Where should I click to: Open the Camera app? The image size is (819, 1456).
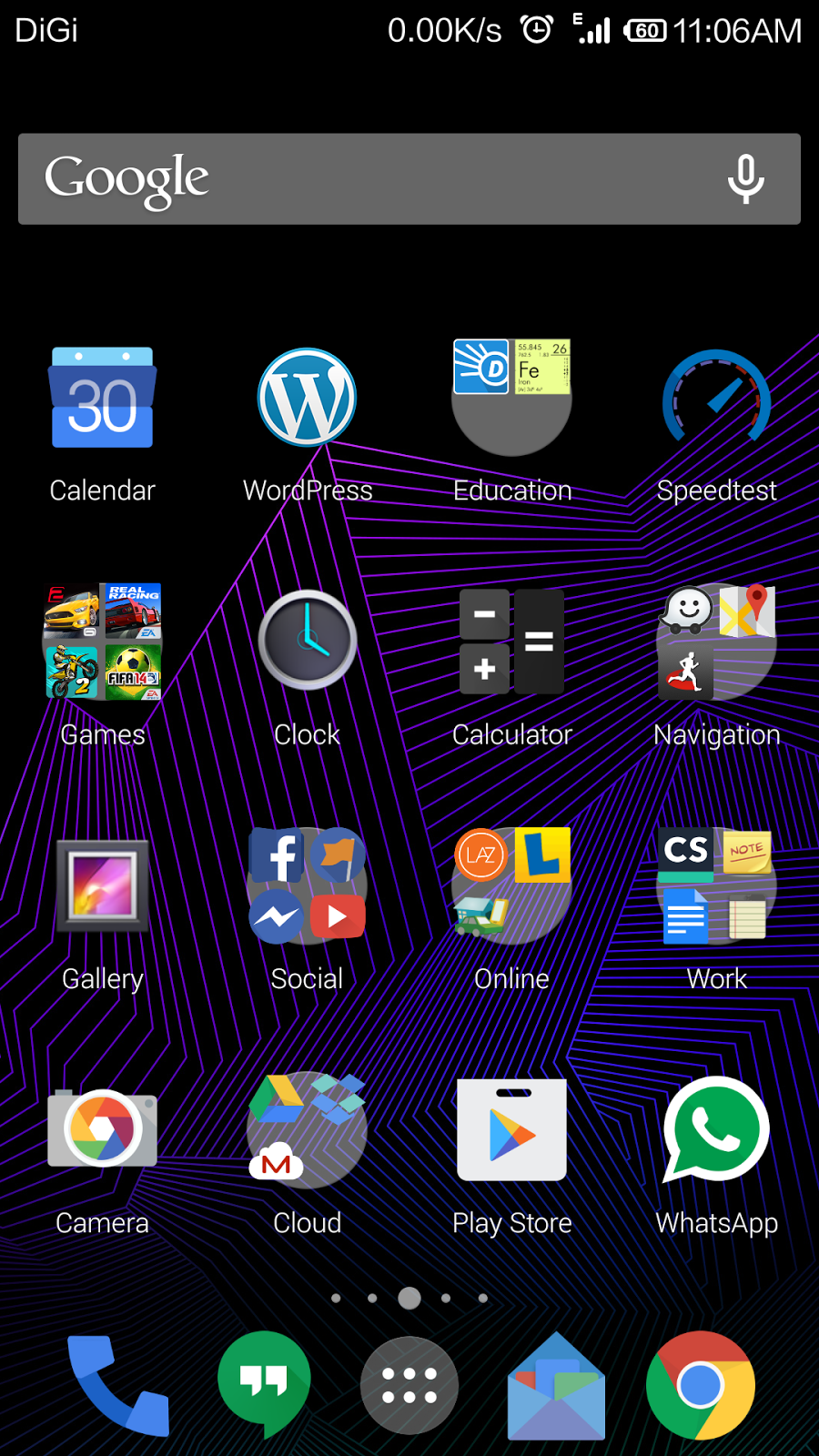[102, 1130]
